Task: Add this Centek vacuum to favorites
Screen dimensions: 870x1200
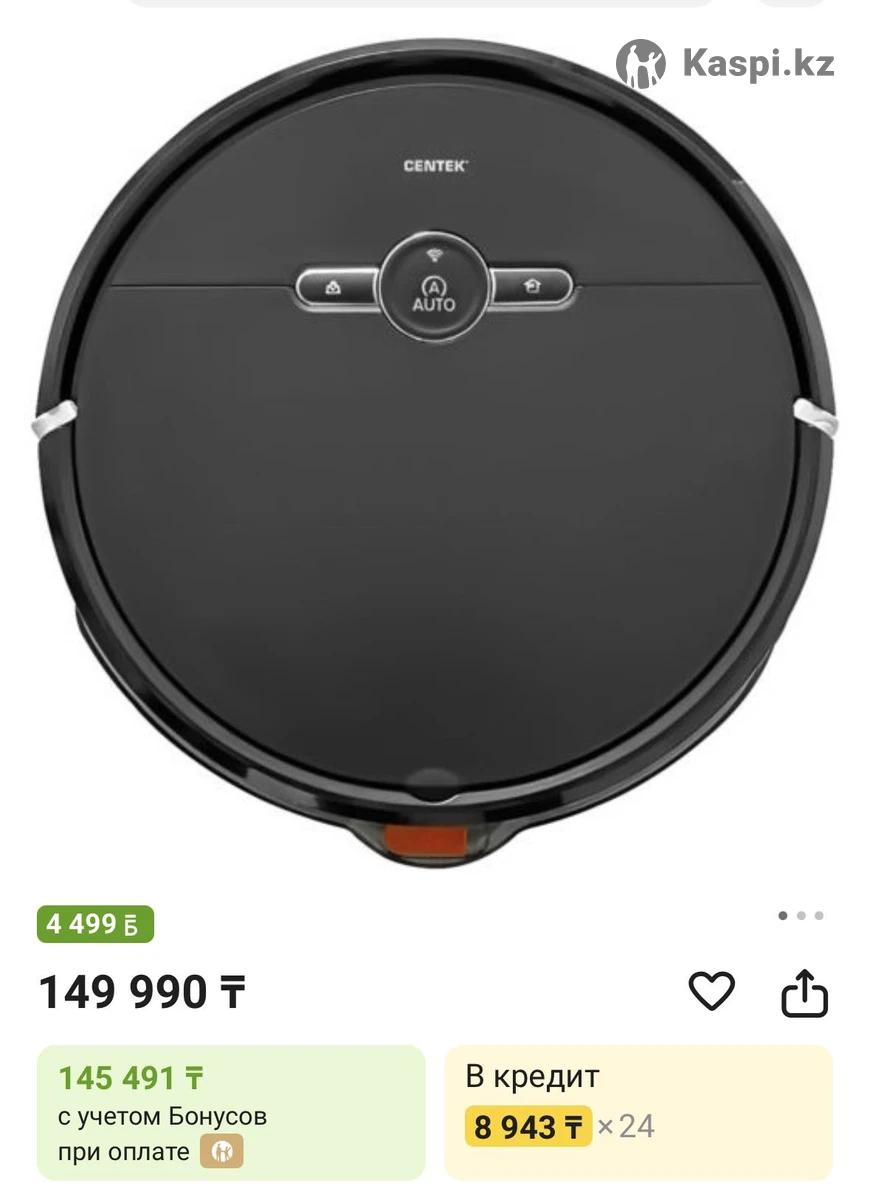Action: 711,991
